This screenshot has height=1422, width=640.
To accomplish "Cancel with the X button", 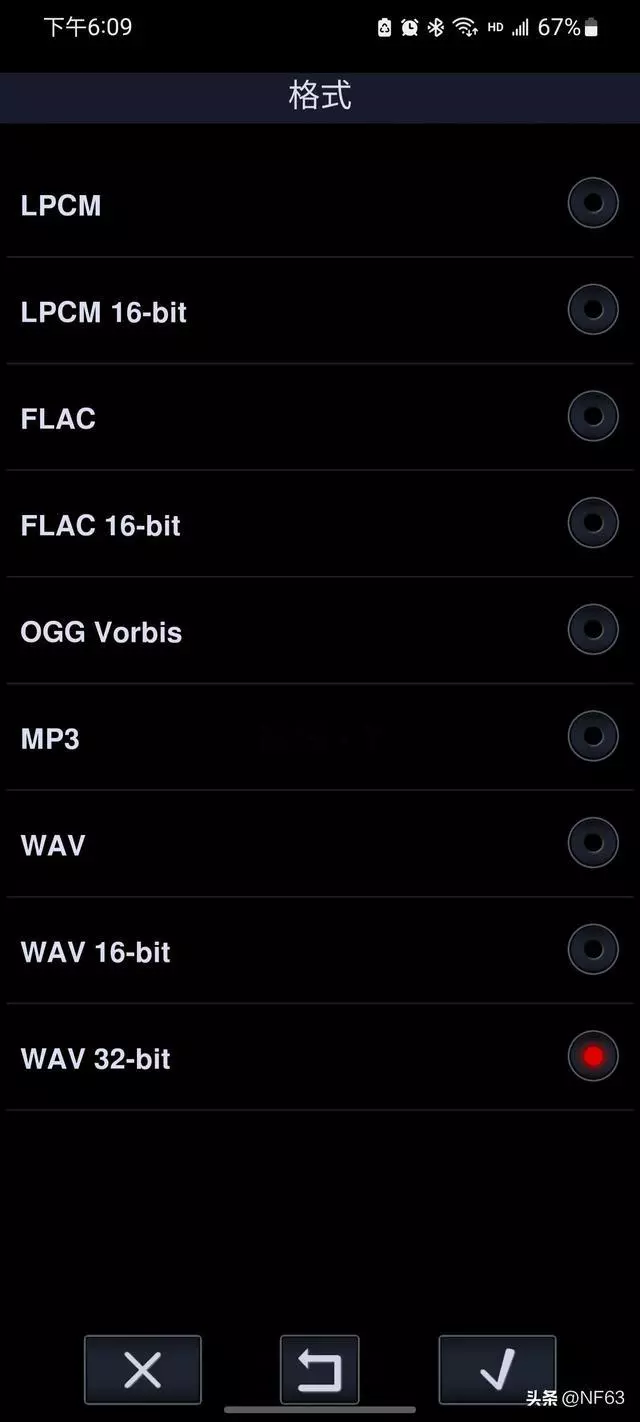I will [143, 1370].
